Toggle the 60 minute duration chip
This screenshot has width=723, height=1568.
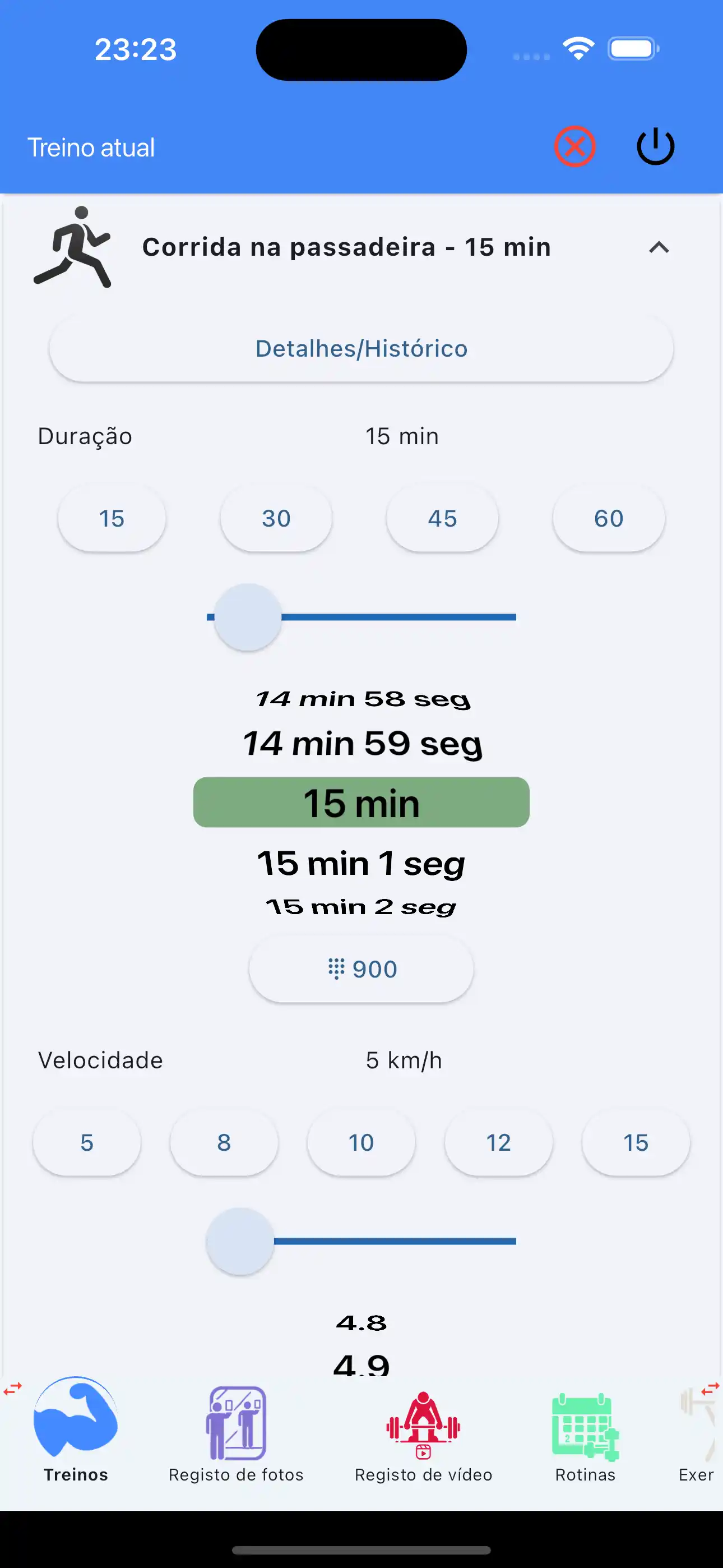pyautogui.click(x=608, y=518)
